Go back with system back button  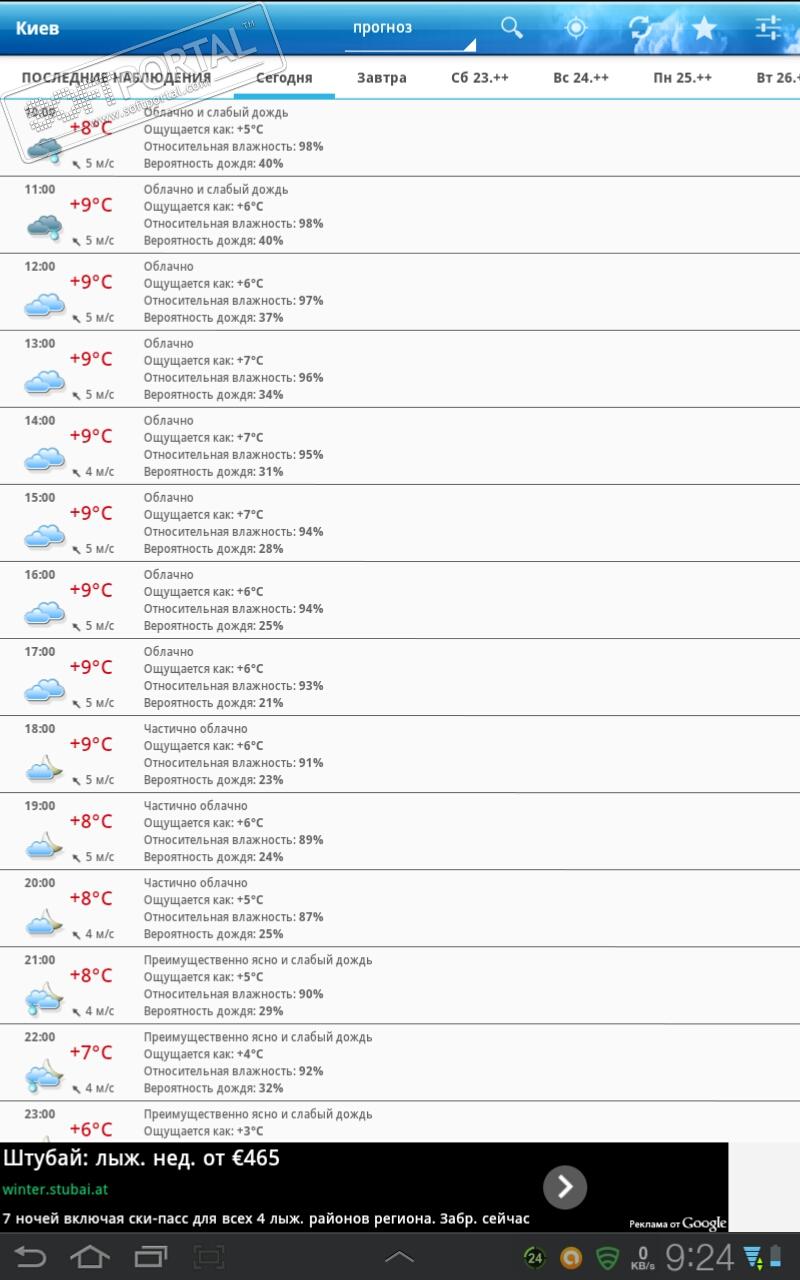coord(30,1256)
